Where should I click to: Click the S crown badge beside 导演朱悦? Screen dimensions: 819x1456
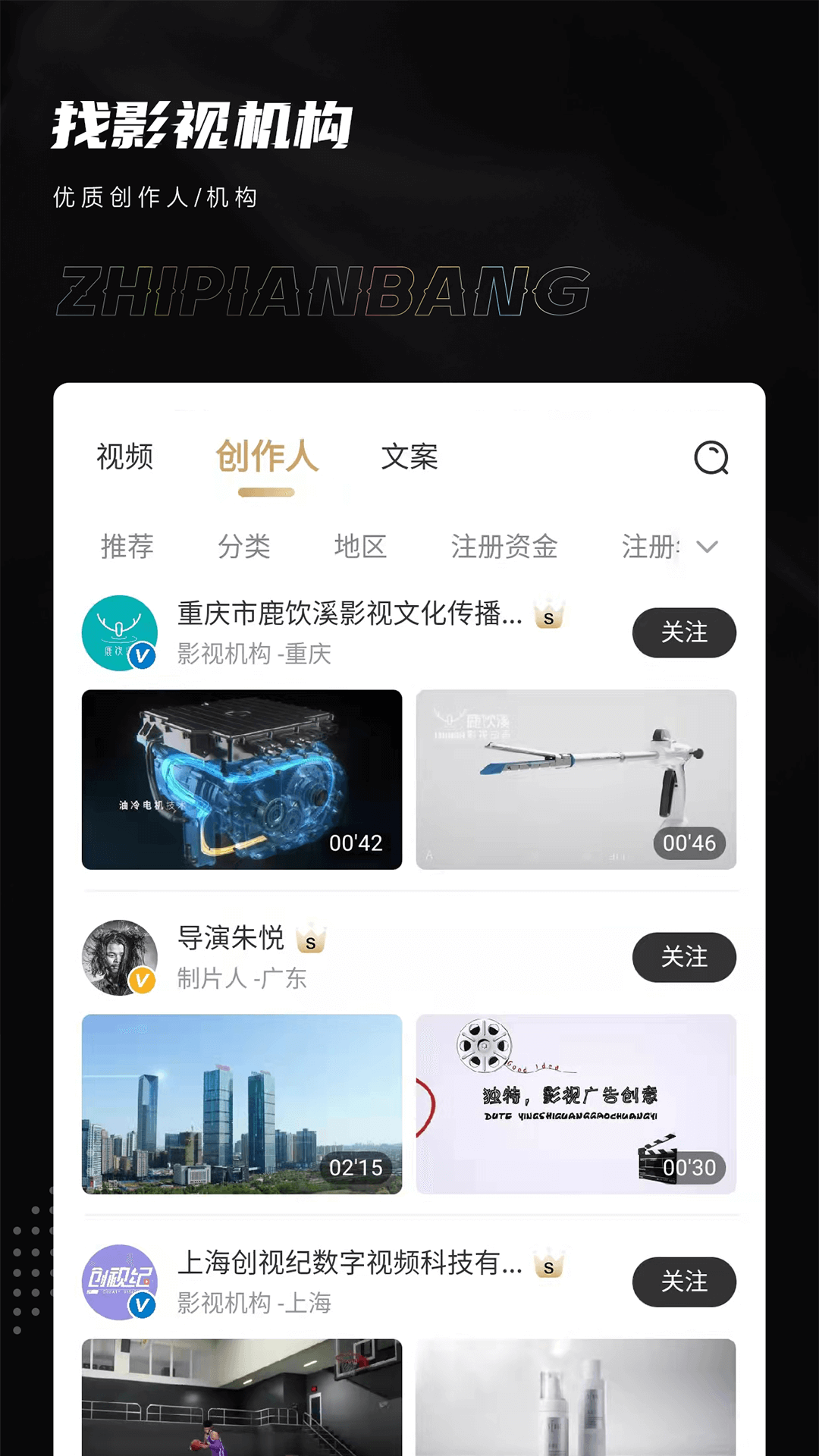click(310, 940)
